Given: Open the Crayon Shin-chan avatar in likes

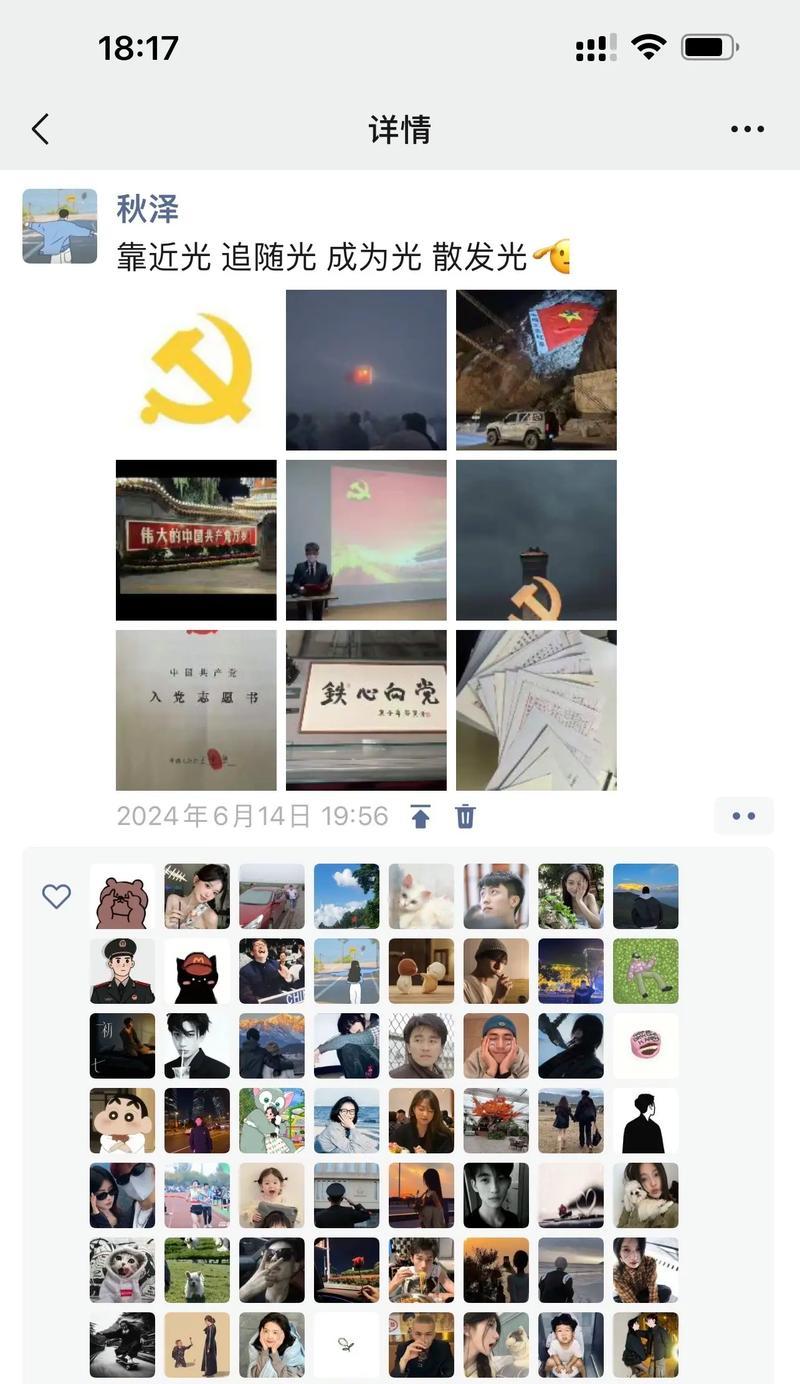Looking at the screenshot, I should pyautogui.click(x=122, y=1121).
